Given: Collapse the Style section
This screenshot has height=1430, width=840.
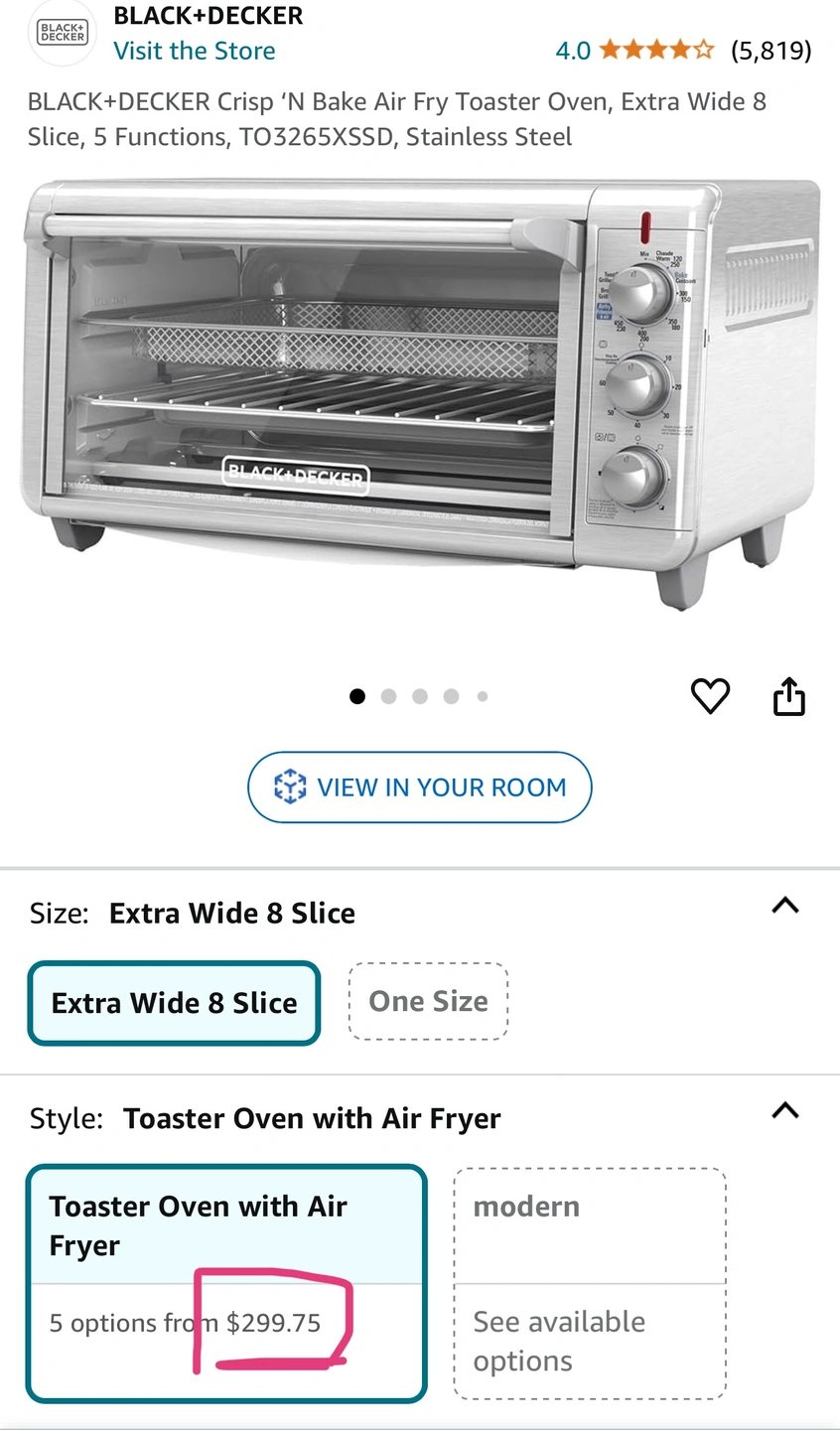Looking at the screenshot, I should coord(785,1110).
